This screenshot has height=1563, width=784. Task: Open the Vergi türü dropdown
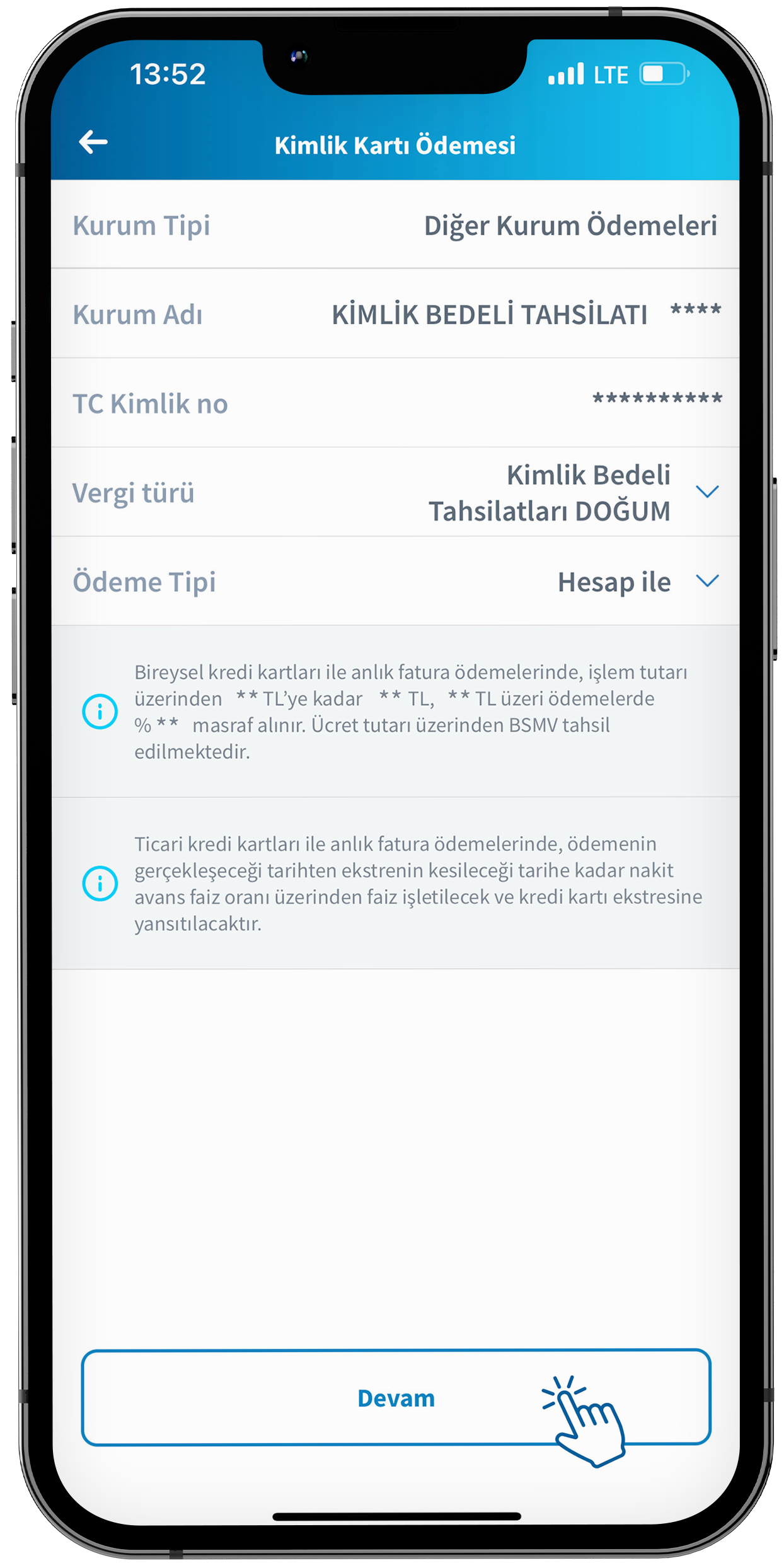(706, 492)
